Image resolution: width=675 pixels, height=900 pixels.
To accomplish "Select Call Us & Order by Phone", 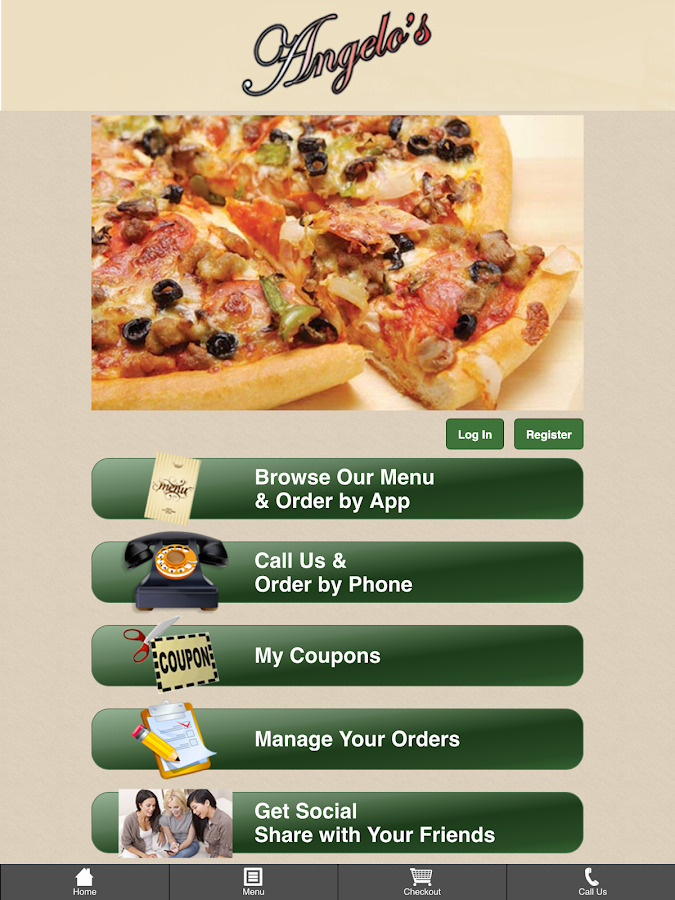I will [x=337, y=572].
